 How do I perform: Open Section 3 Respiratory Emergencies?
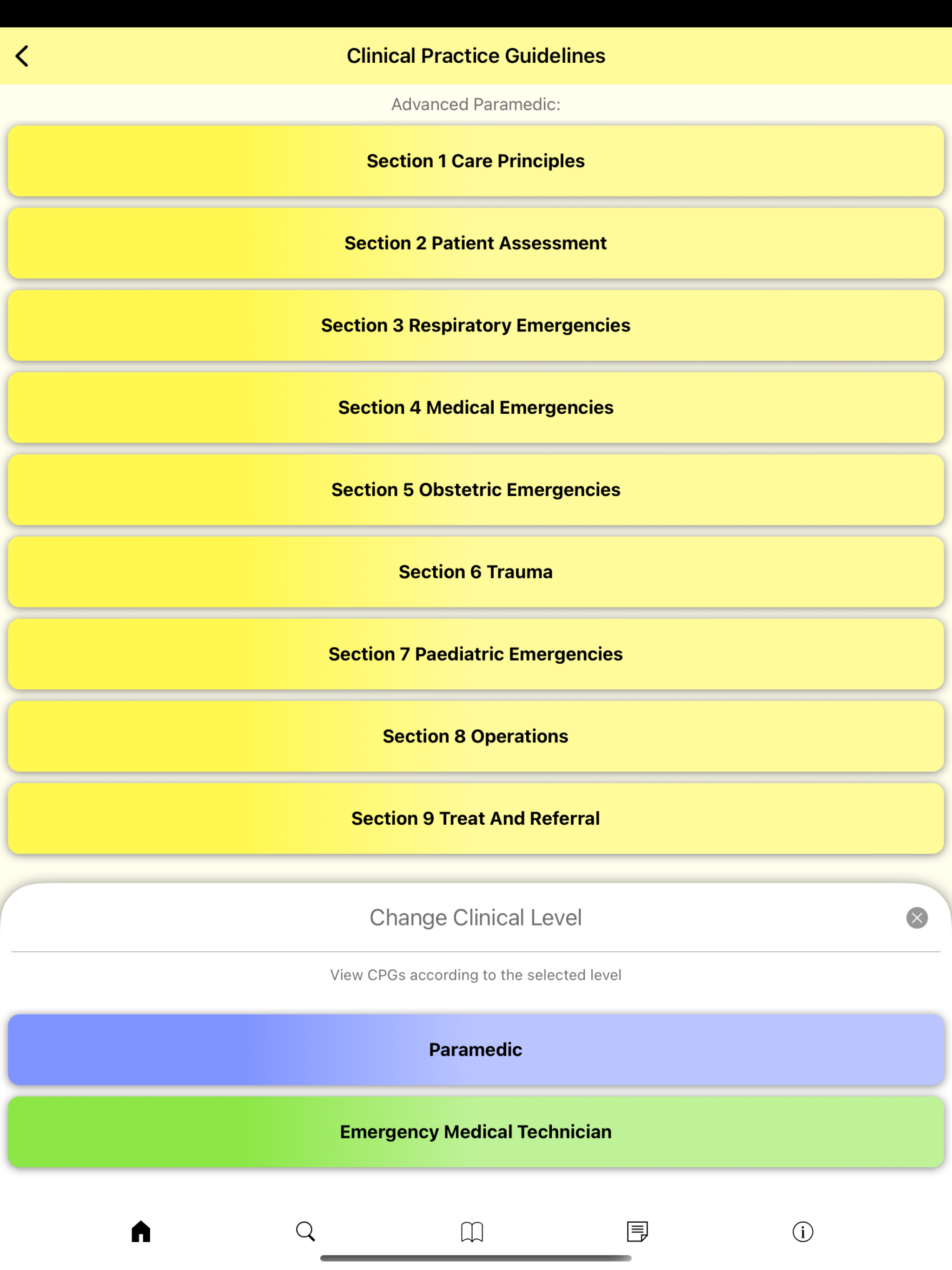[476, 325]
